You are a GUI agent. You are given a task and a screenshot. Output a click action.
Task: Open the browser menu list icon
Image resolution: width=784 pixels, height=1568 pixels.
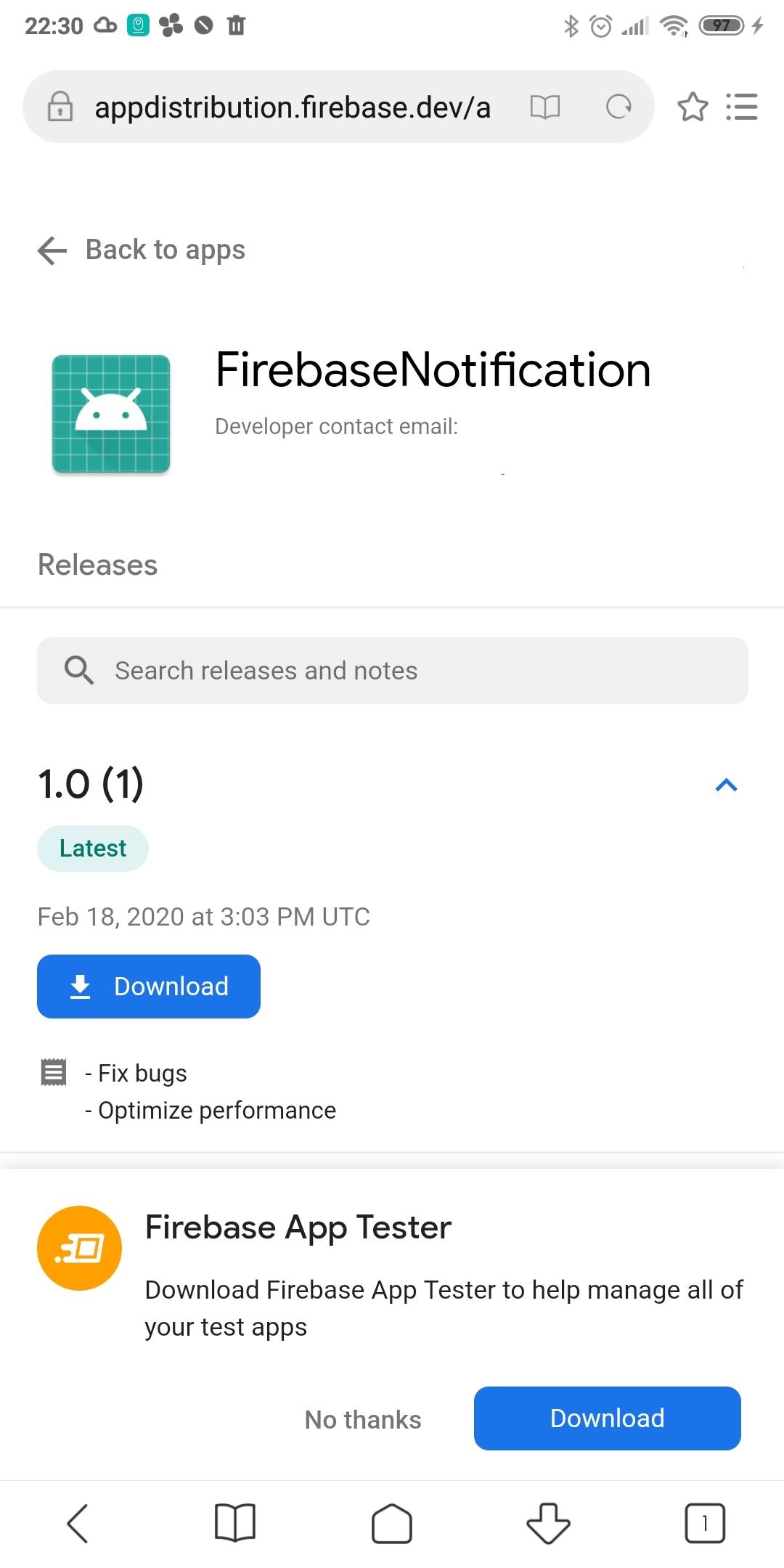742,107
